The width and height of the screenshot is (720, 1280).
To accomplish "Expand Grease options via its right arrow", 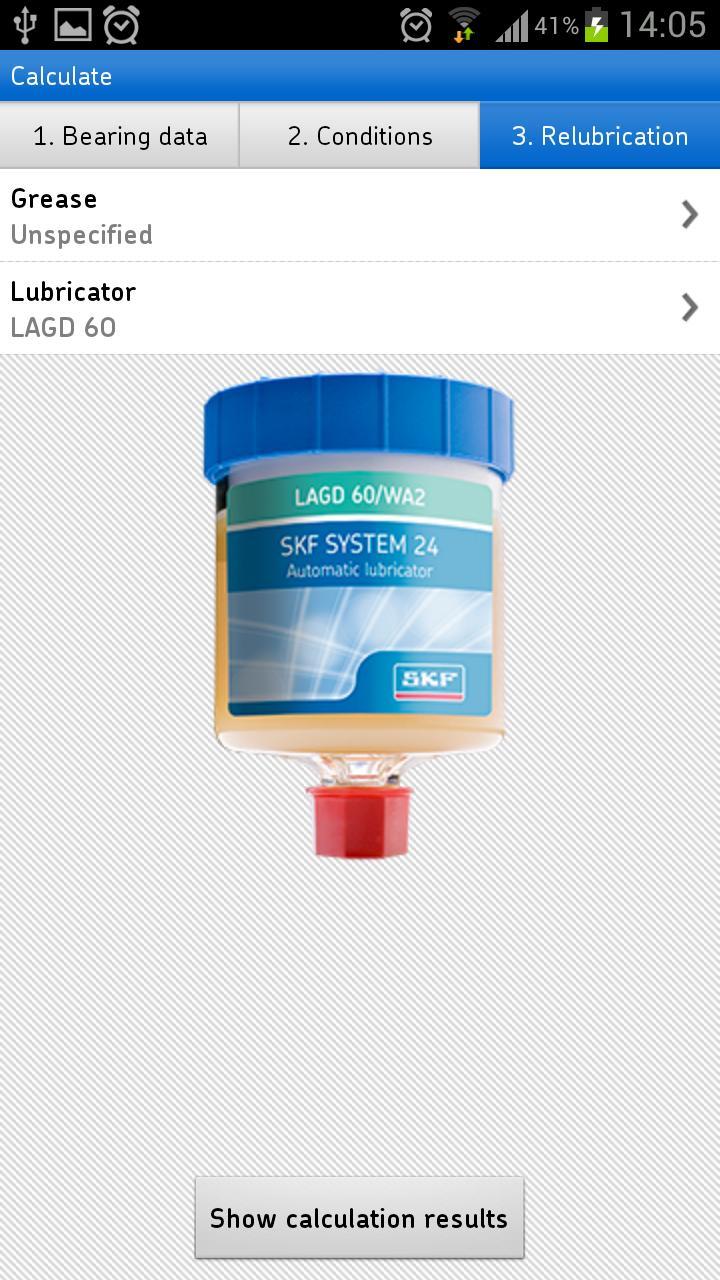I will tap(689, 214).
